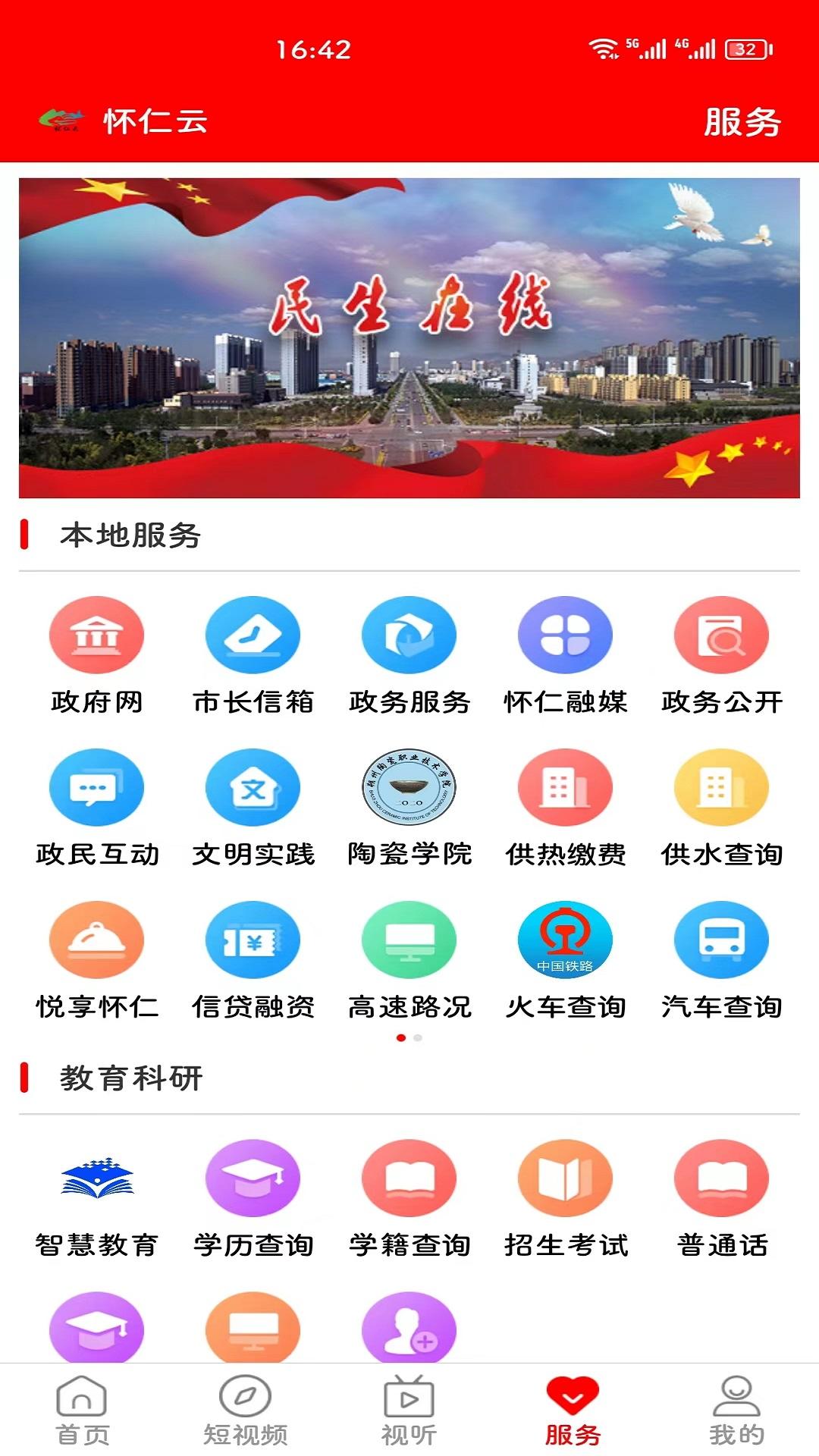Switch to the 首页 tab
819x1456 pixels.
tap(82, 1410)
